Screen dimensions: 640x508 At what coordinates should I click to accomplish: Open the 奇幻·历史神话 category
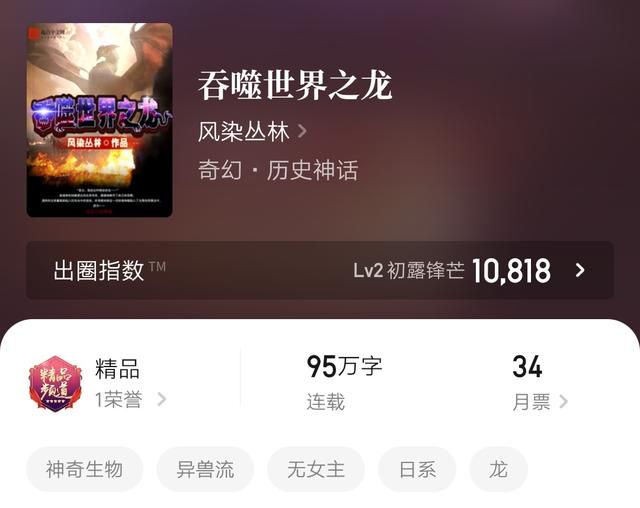pyautogui.click(x=277, y=170)
